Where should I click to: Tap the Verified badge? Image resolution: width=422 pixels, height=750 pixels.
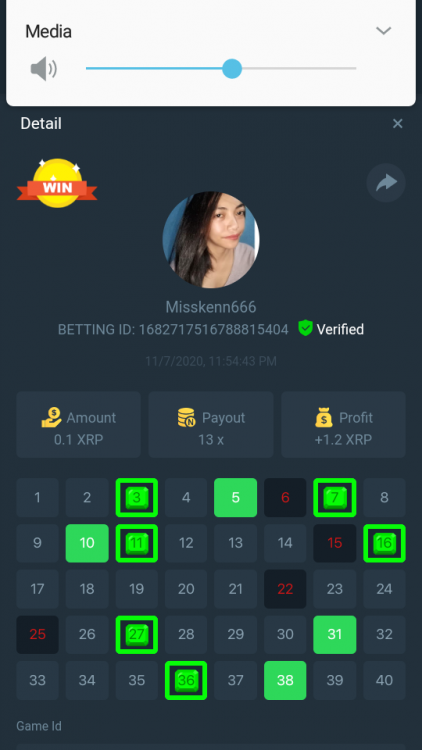point(331,329)
